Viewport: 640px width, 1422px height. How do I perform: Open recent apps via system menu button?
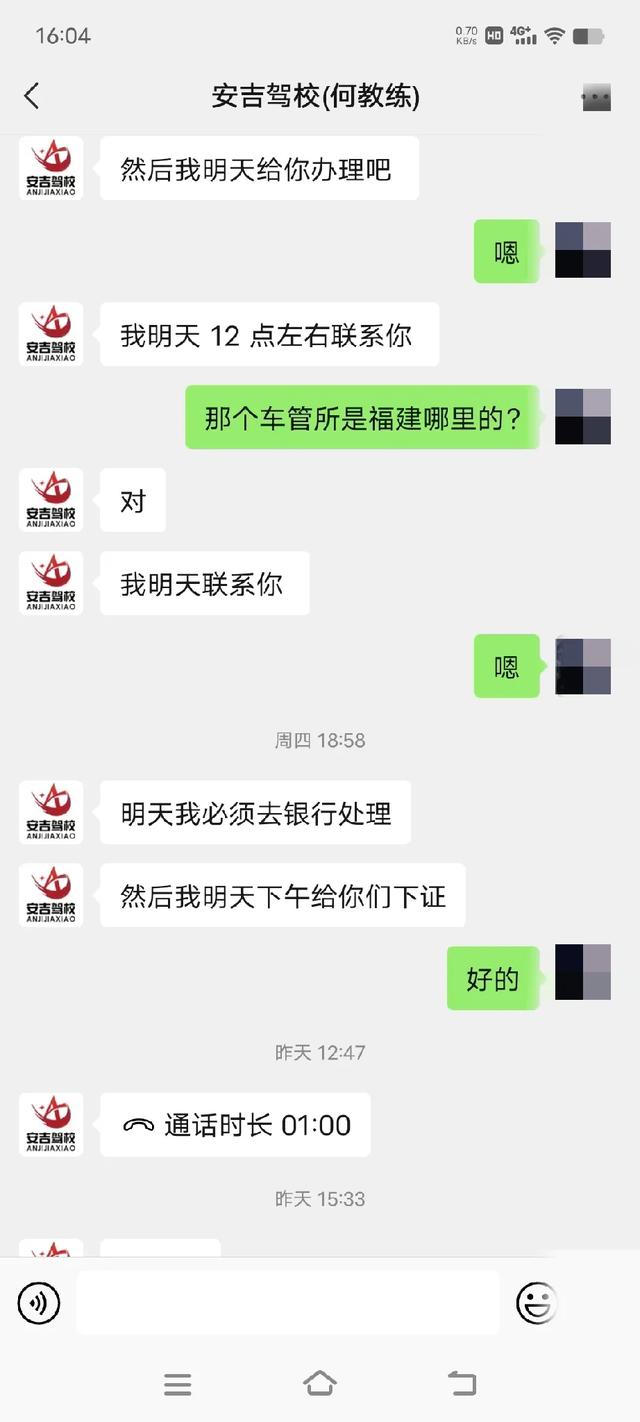coord(178,1384)
